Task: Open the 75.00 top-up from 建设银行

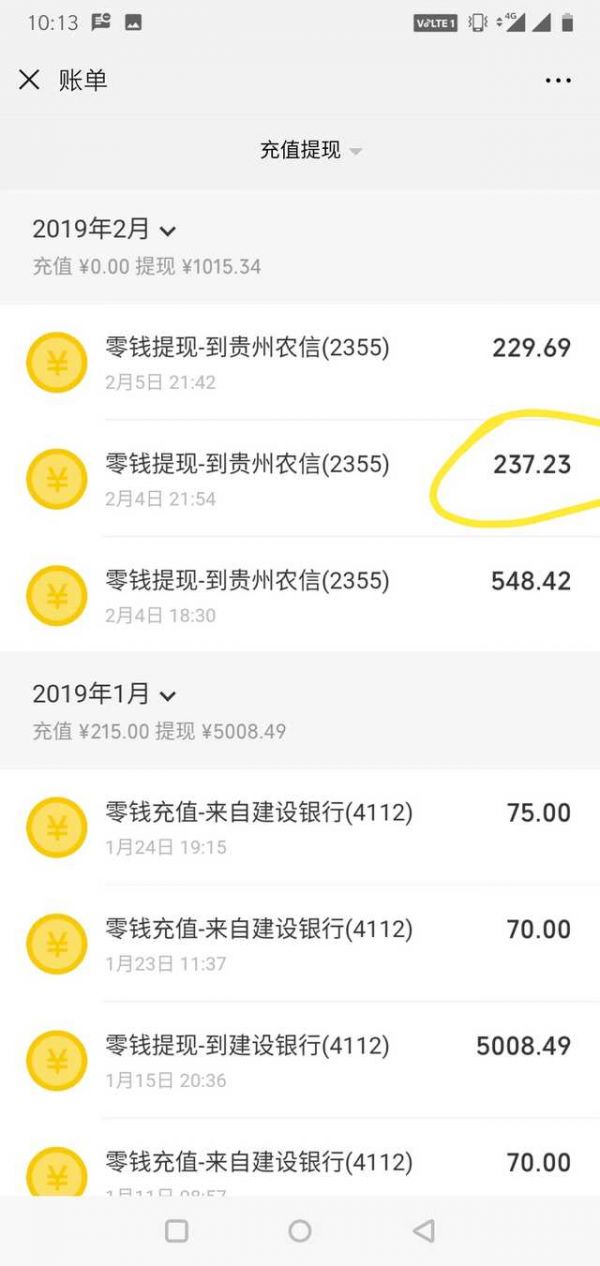Action: pyautogui.click(x=300, y=827)
